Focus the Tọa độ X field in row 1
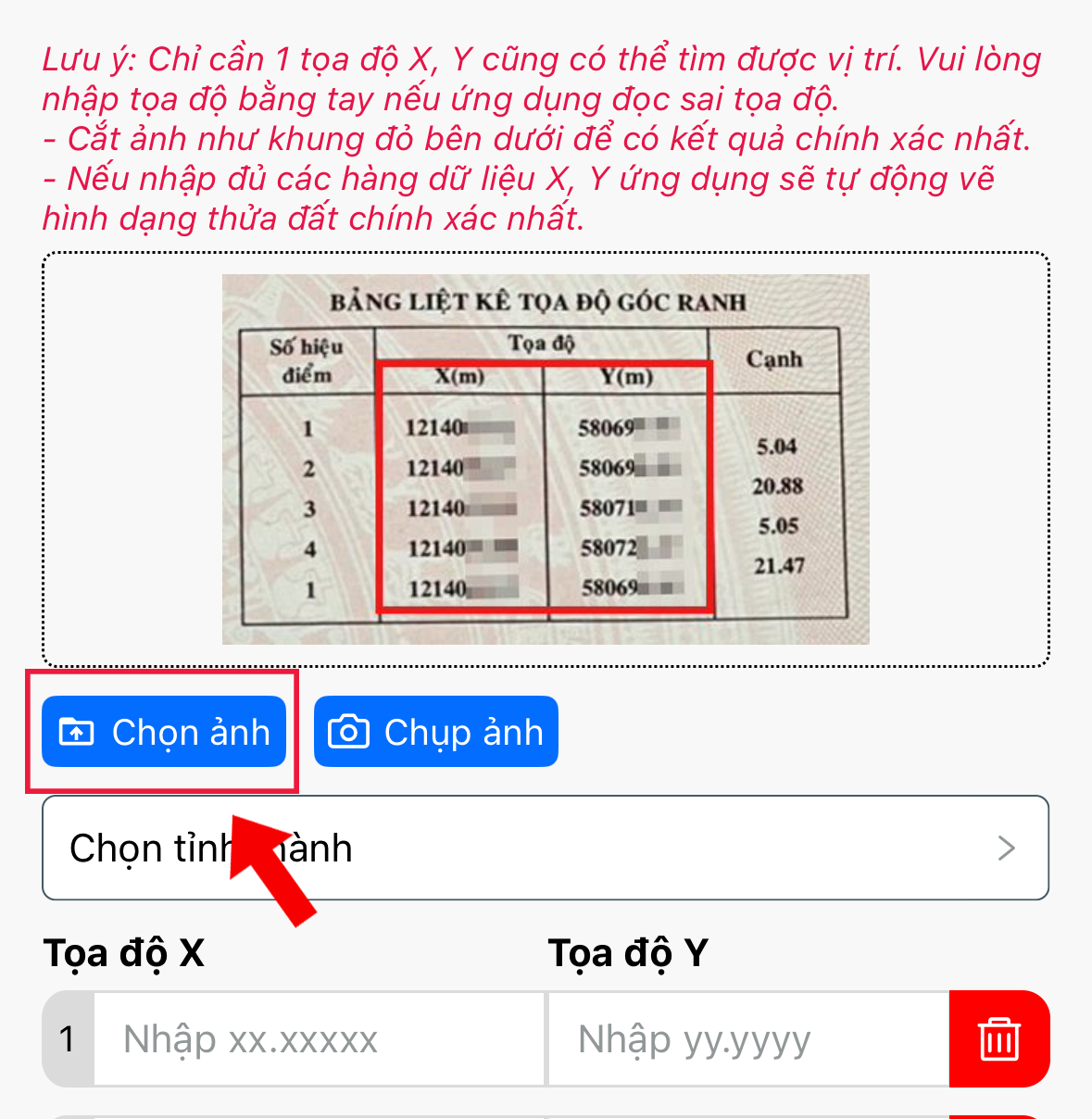 click(x=318, y=1039)
